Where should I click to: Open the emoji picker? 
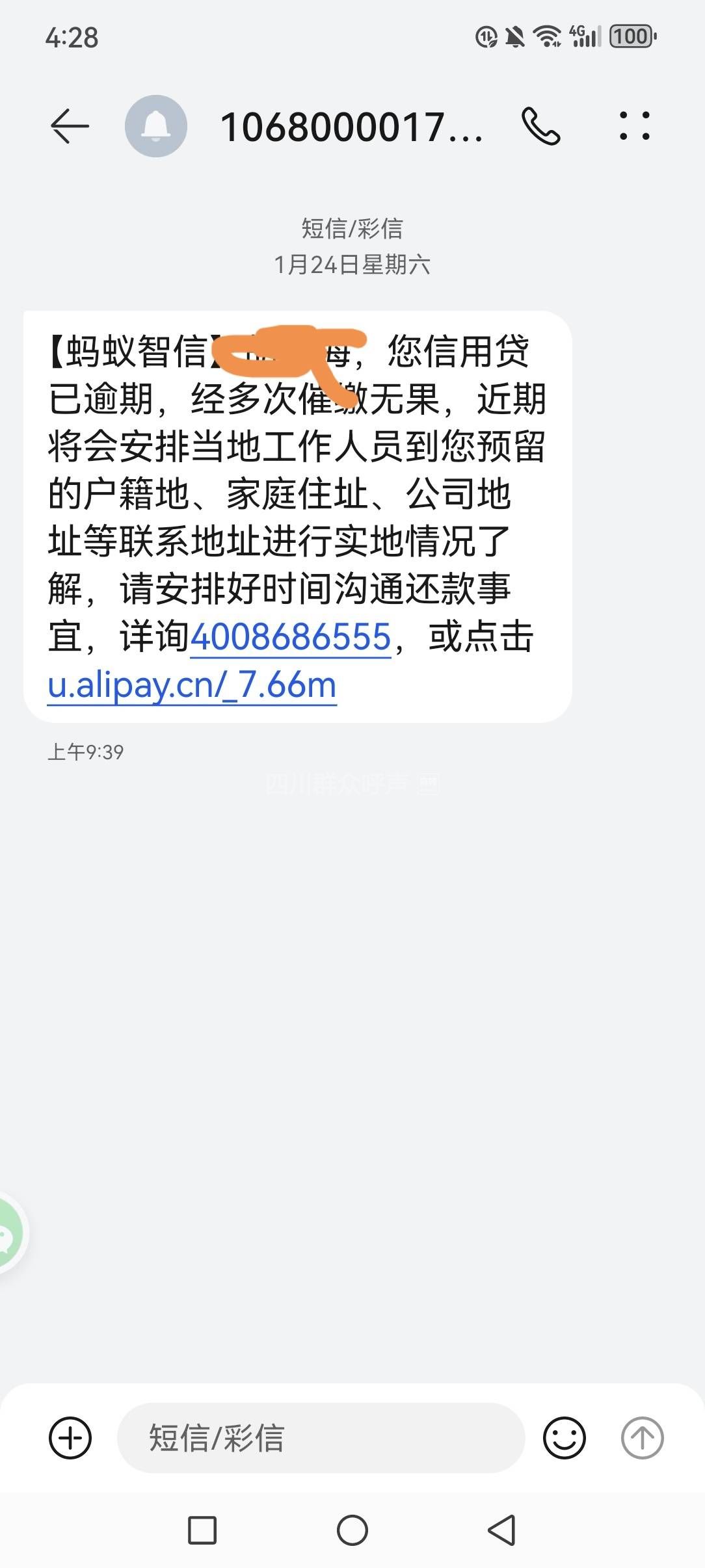pos(564,1437)
